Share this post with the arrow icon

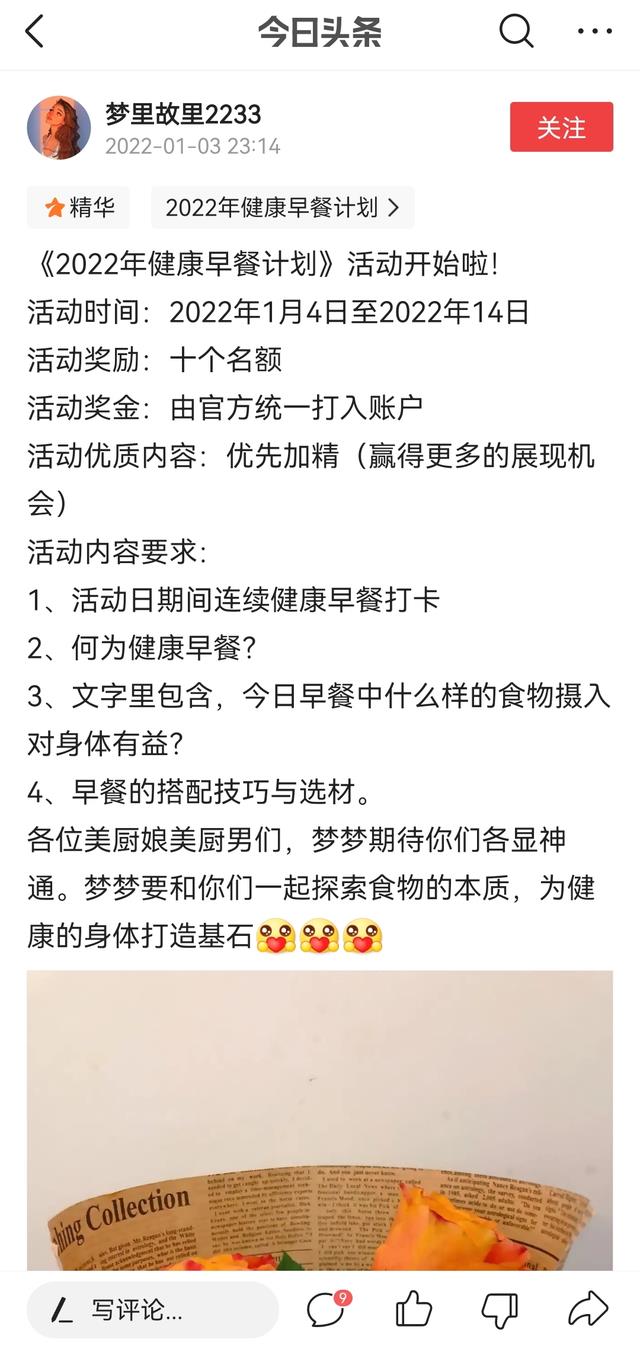588,1308
